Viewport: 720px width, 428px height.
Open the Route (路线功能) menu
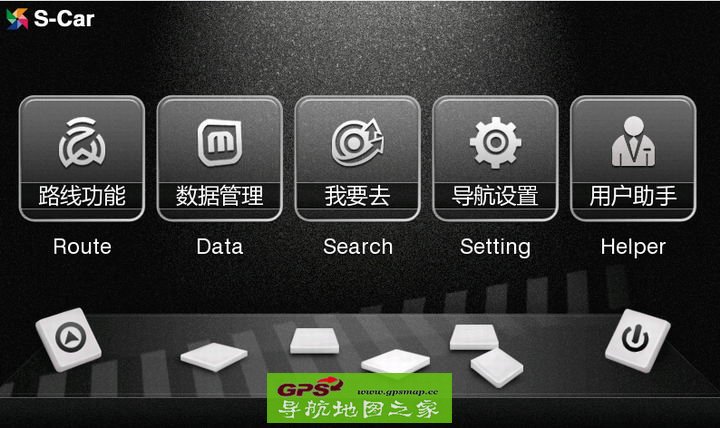click(x=82, y=158)
